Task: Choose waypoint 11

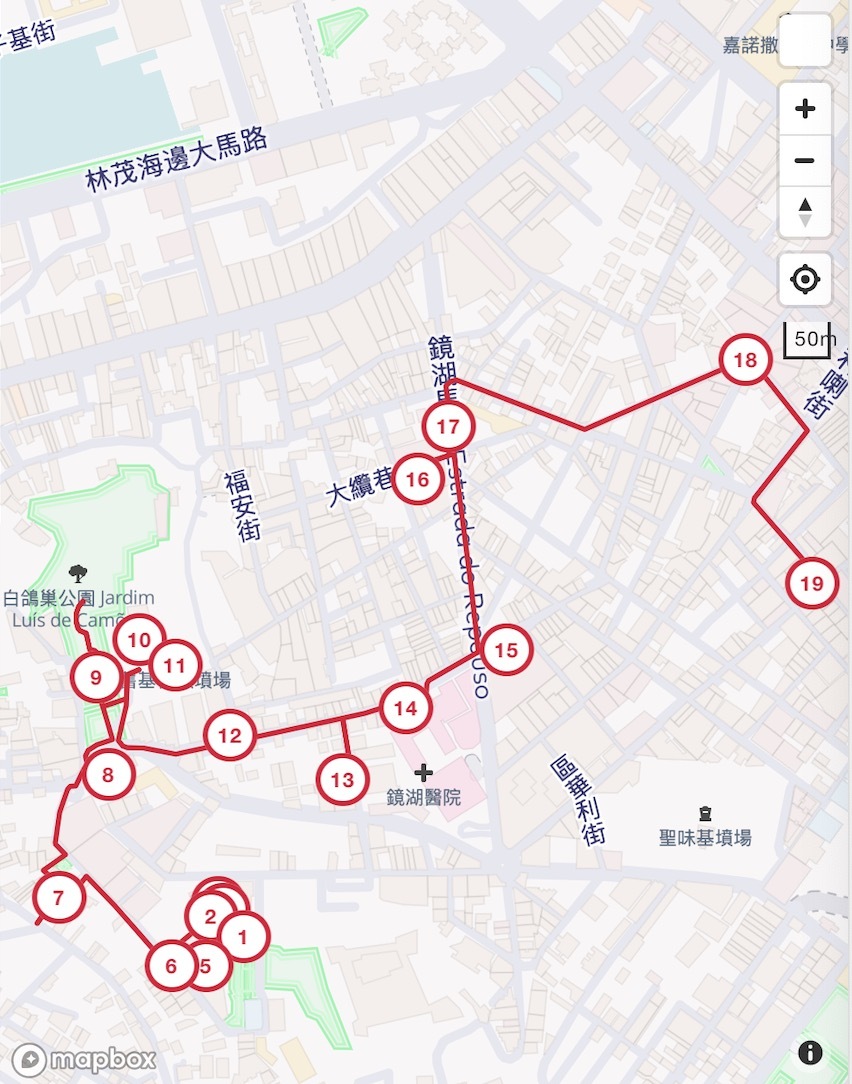Action: 178,666
